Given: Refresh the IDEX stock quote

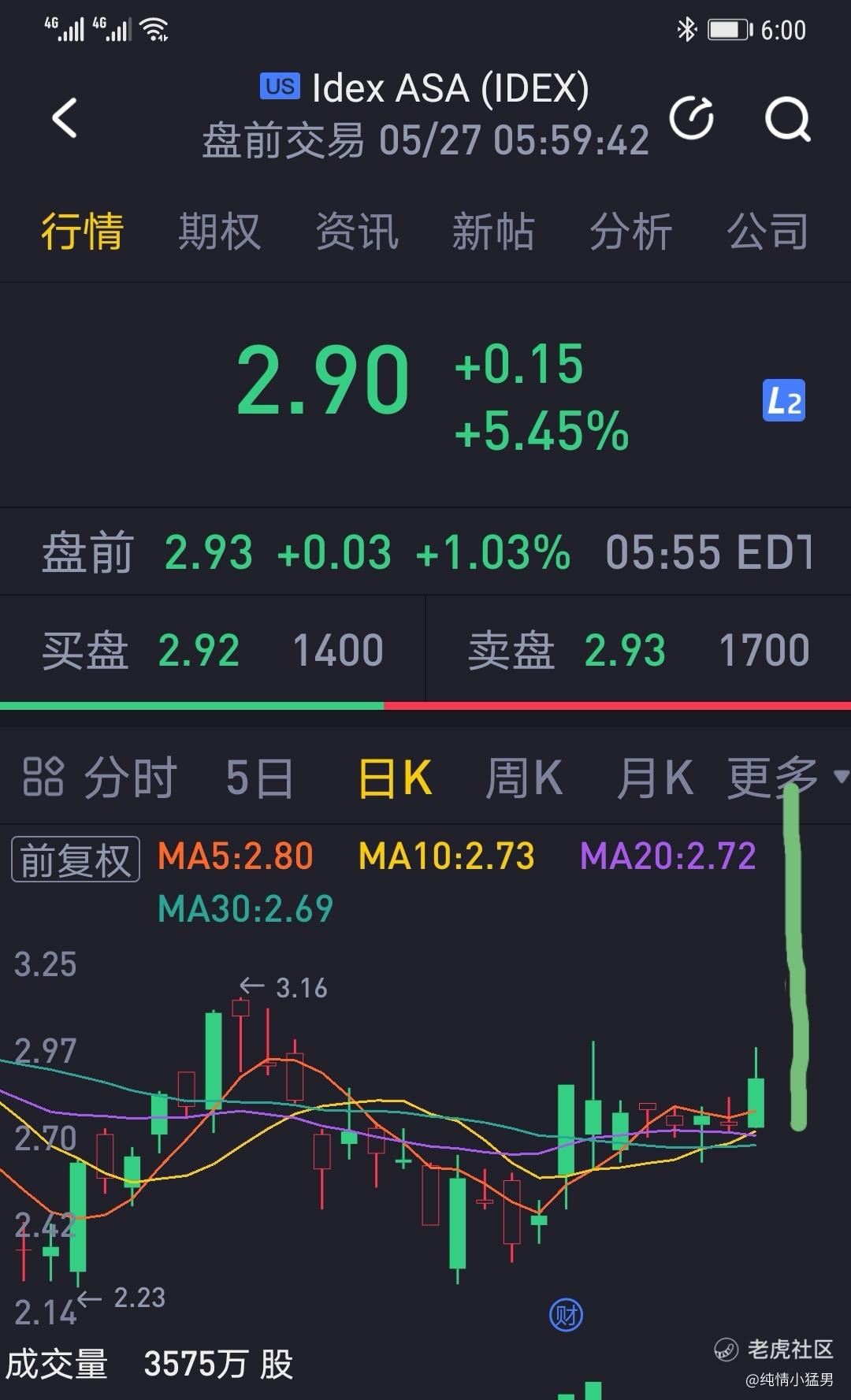Looking at the screenshot, I should [691, 118].
